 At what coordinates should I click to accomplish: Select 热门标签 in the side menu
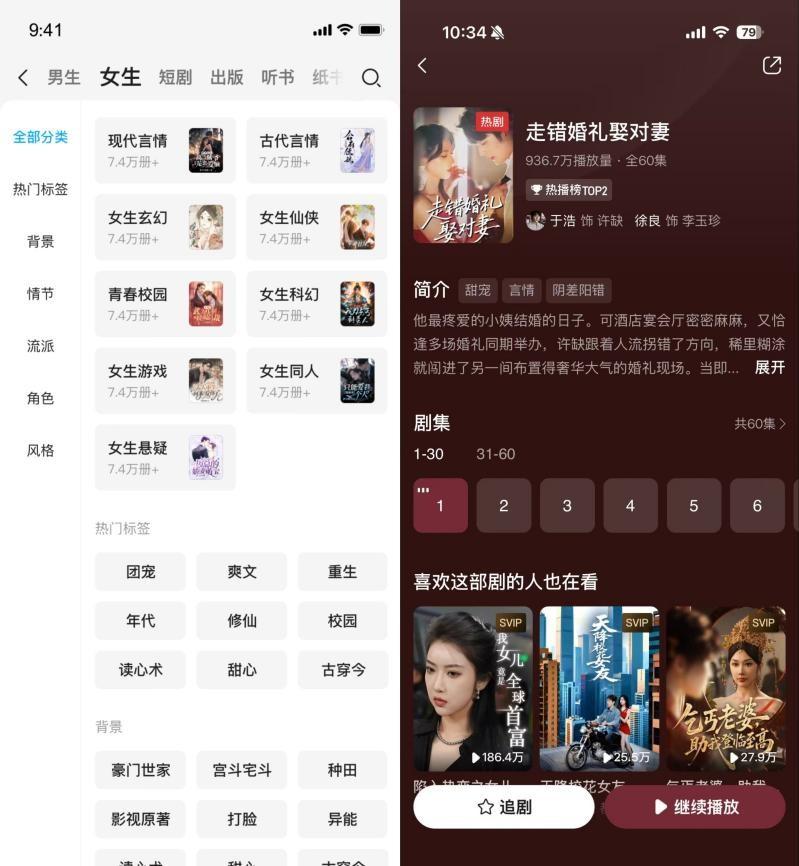coord(40,189)
